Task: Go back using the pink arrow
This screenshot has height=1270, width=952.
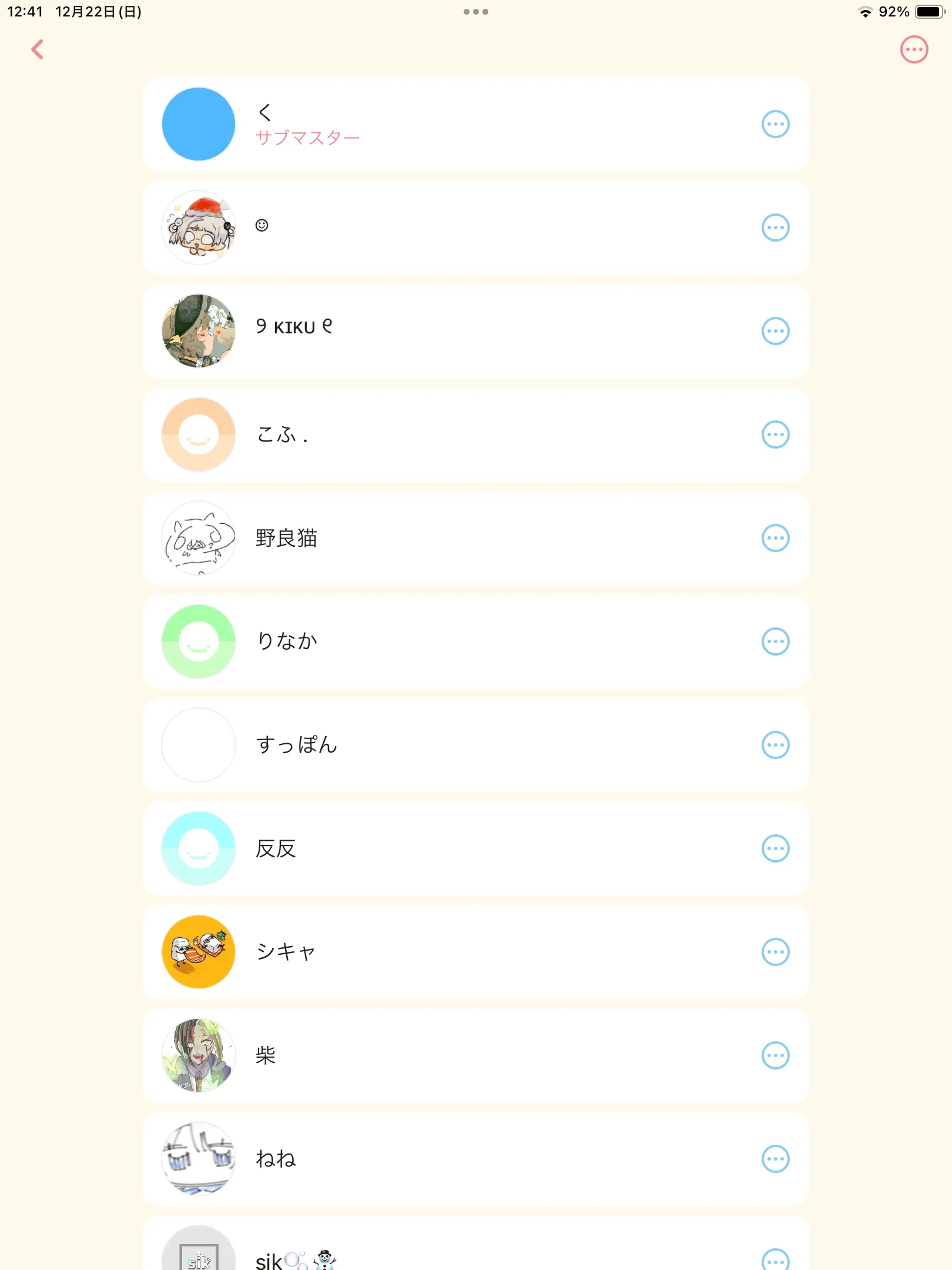Action: coord(38,50)
